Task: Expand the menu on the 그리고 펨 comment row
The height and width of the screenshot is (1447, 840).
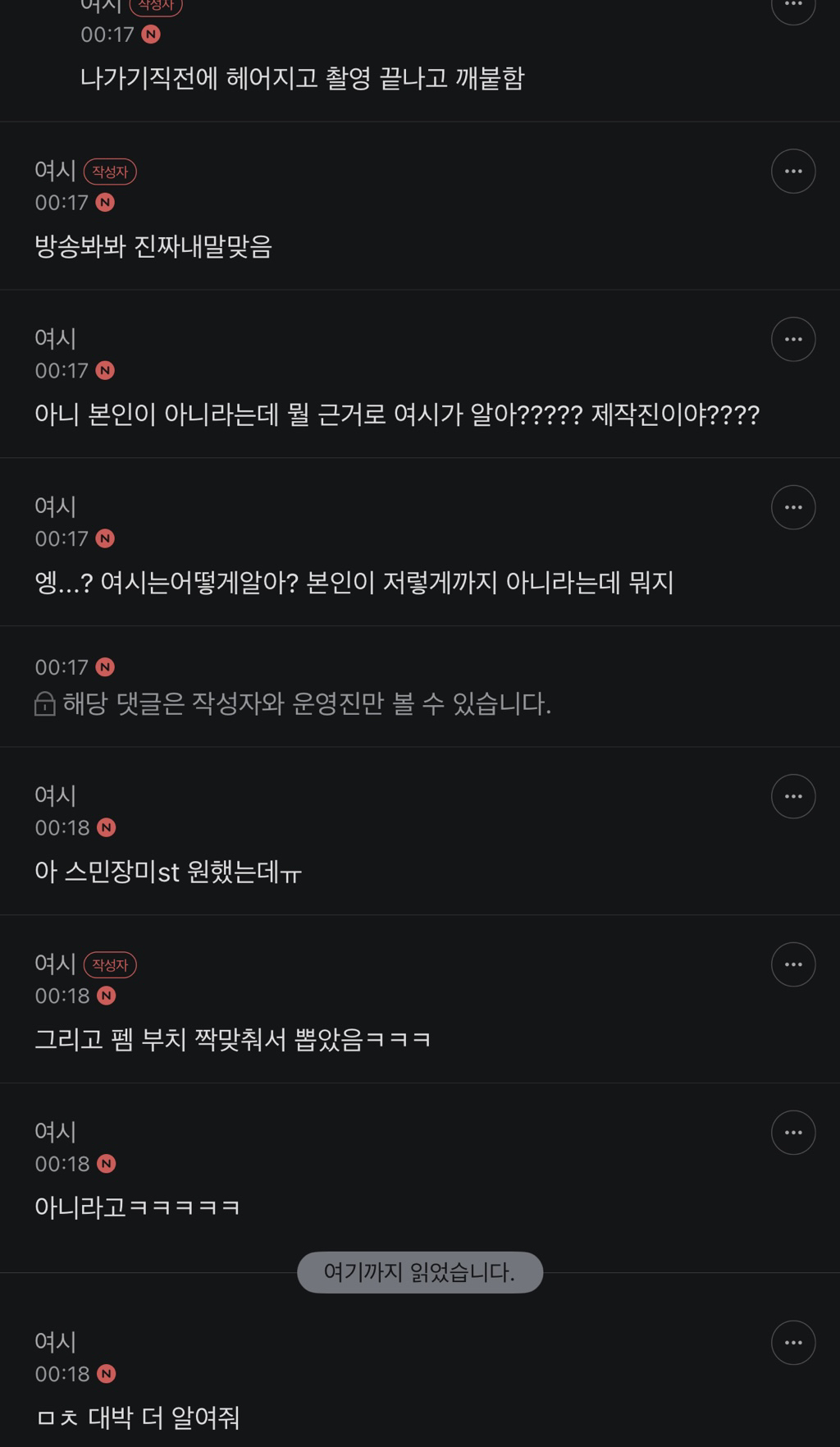Action: click(793, 964)
